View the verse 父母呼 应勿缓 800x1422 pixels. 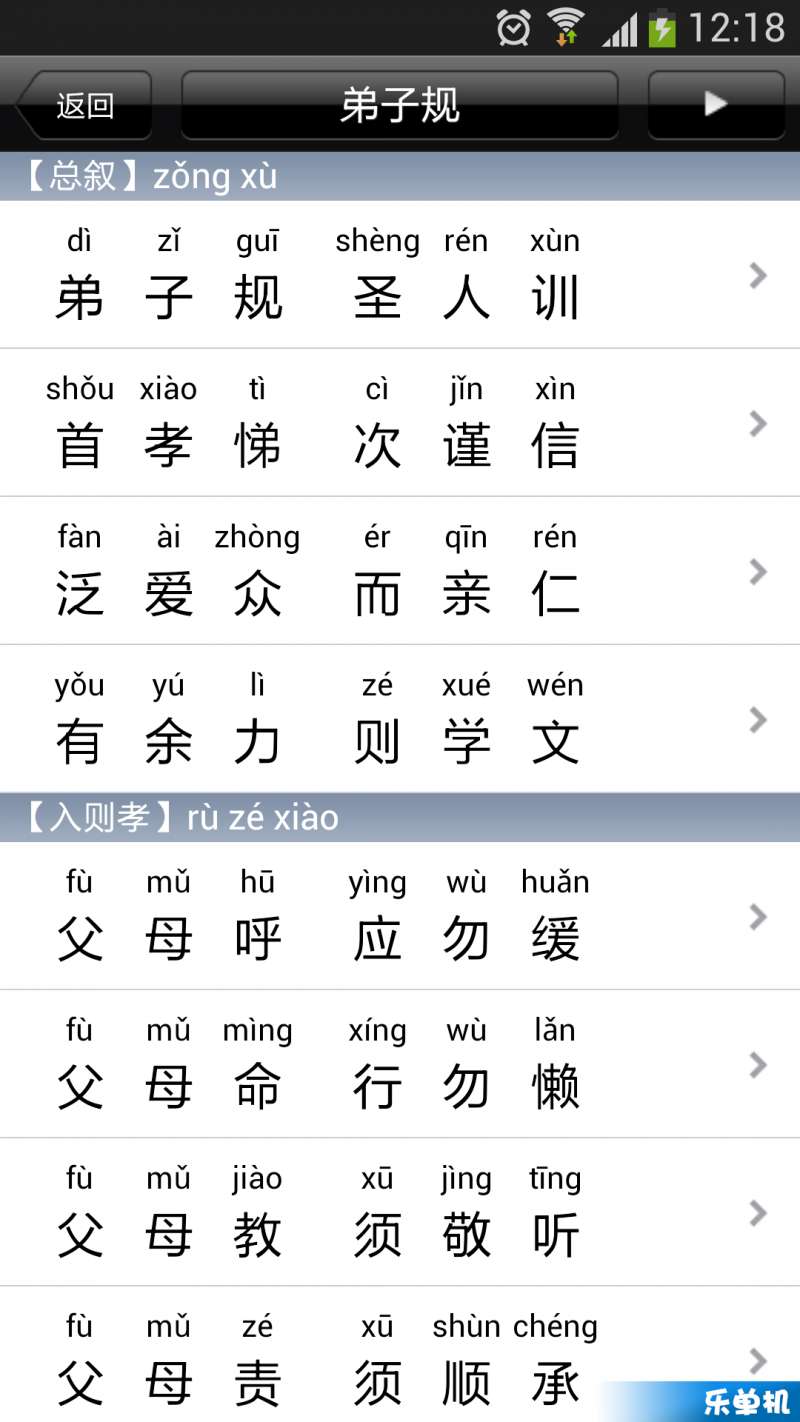(x=400, y=916)
